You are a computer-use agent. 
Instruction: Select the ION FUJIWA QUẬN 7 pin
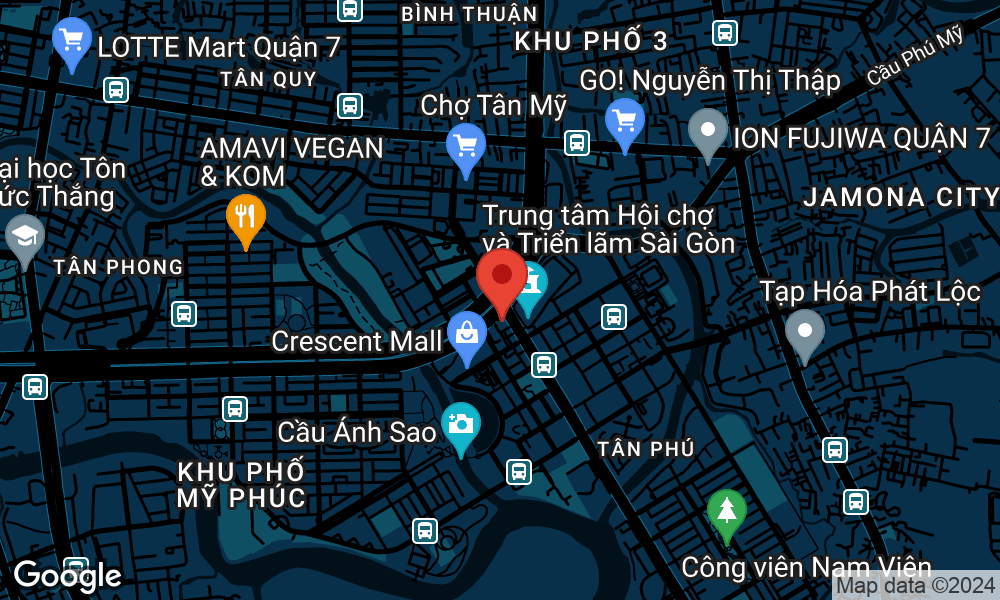click(x=708, y=131)
